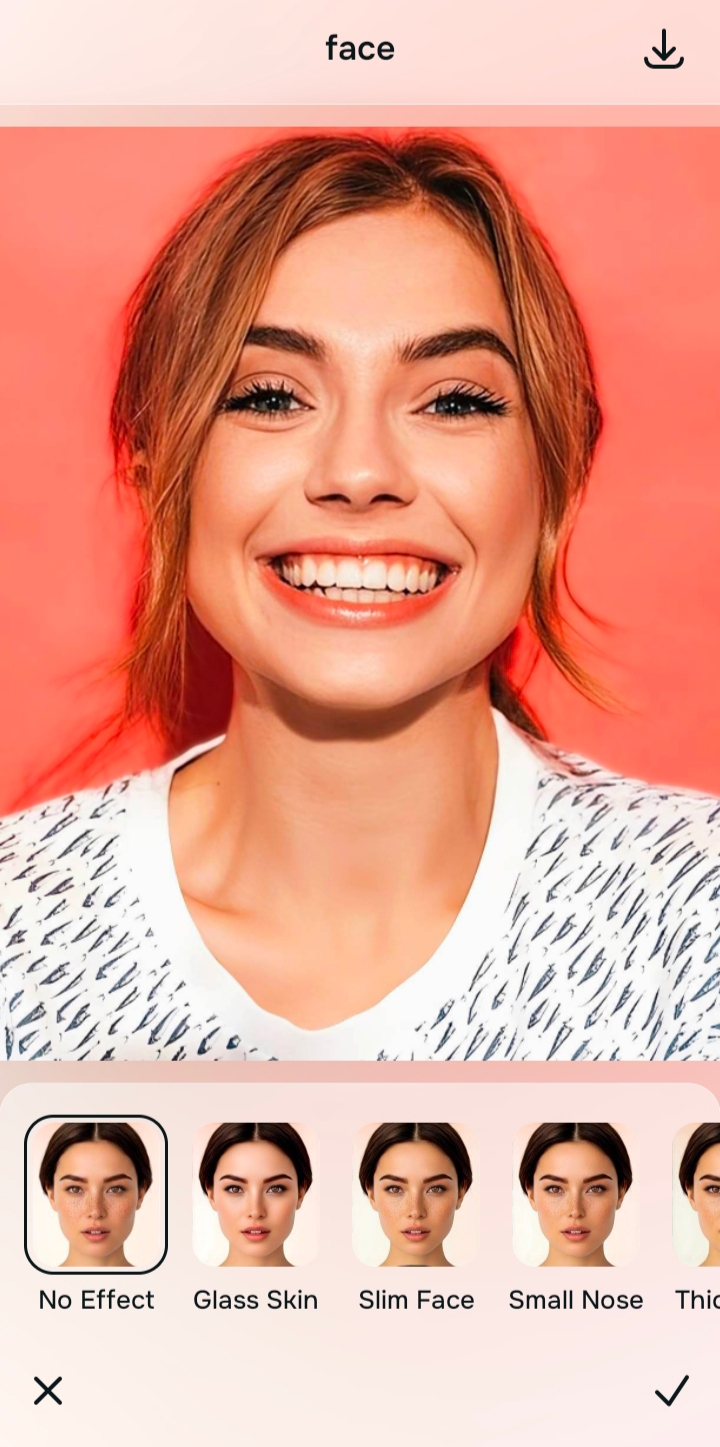Try the Small Nose effect
Image resolution: width=720 pixels, height=1447 pixels.
tap(576, 1194)
